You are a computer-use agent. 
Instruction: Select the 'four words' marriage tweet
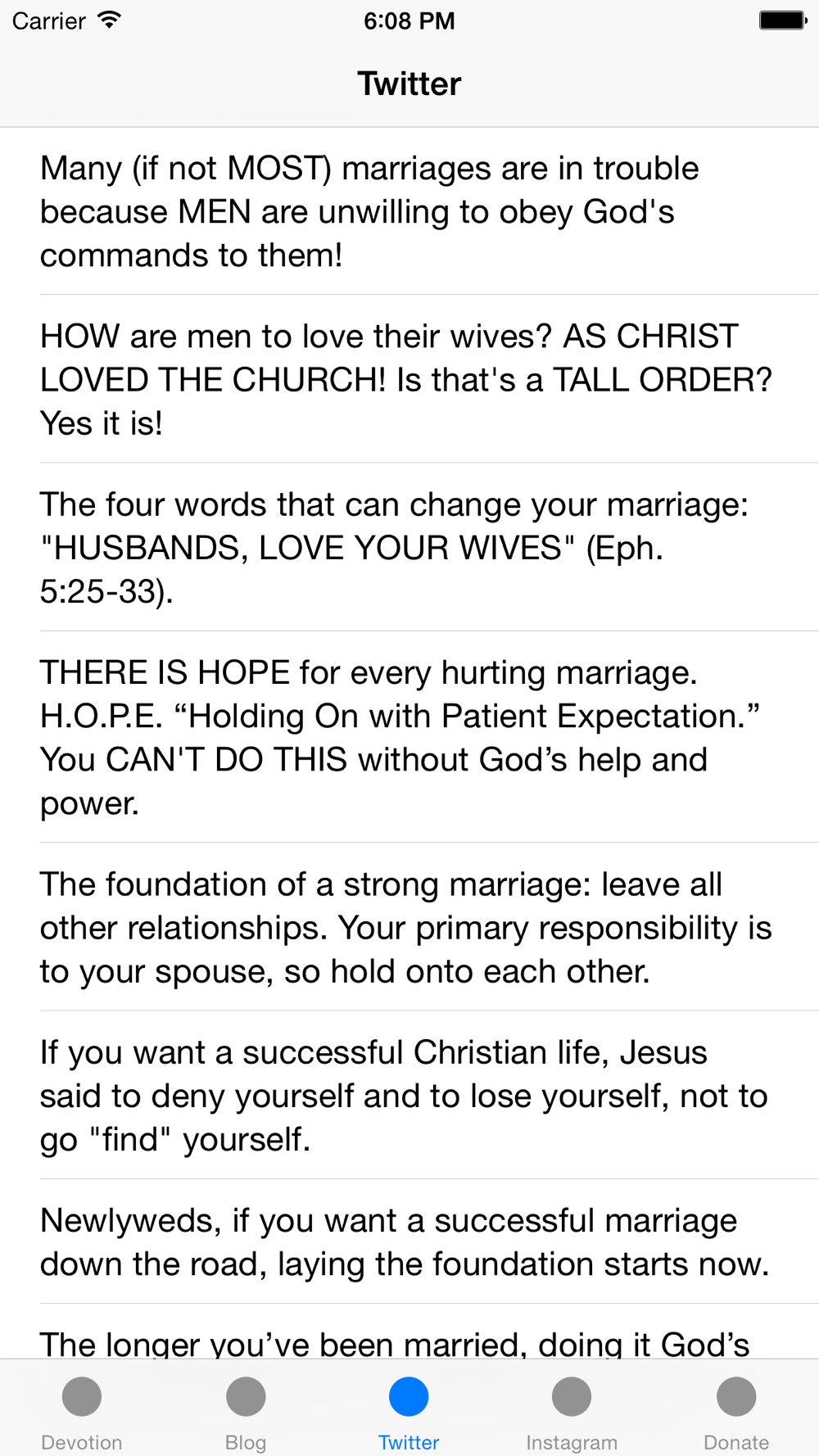pyautogui.click(x=409, y=547)
